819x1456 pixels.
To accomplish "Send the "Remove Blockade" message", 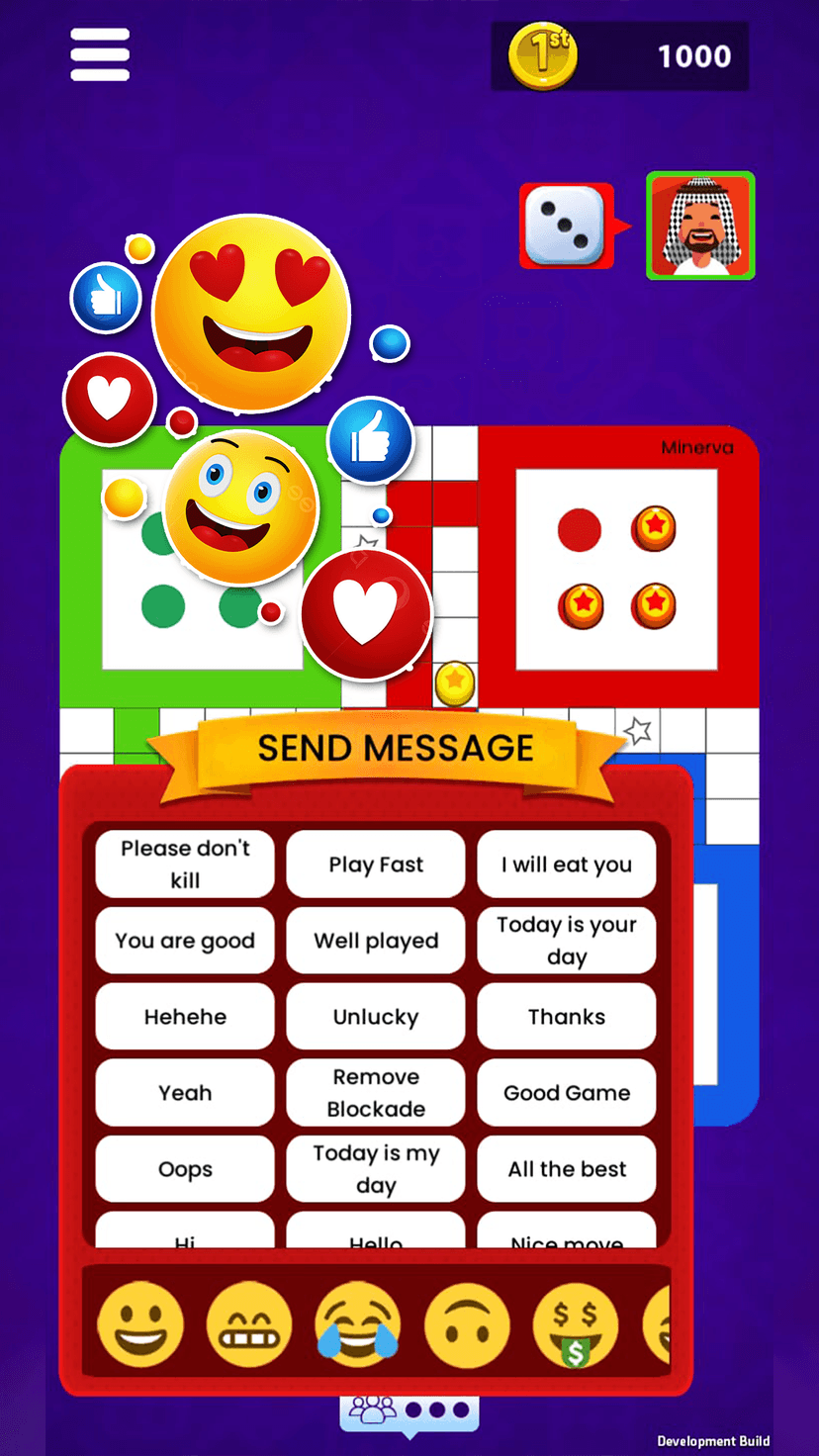I will [376, 1092].
